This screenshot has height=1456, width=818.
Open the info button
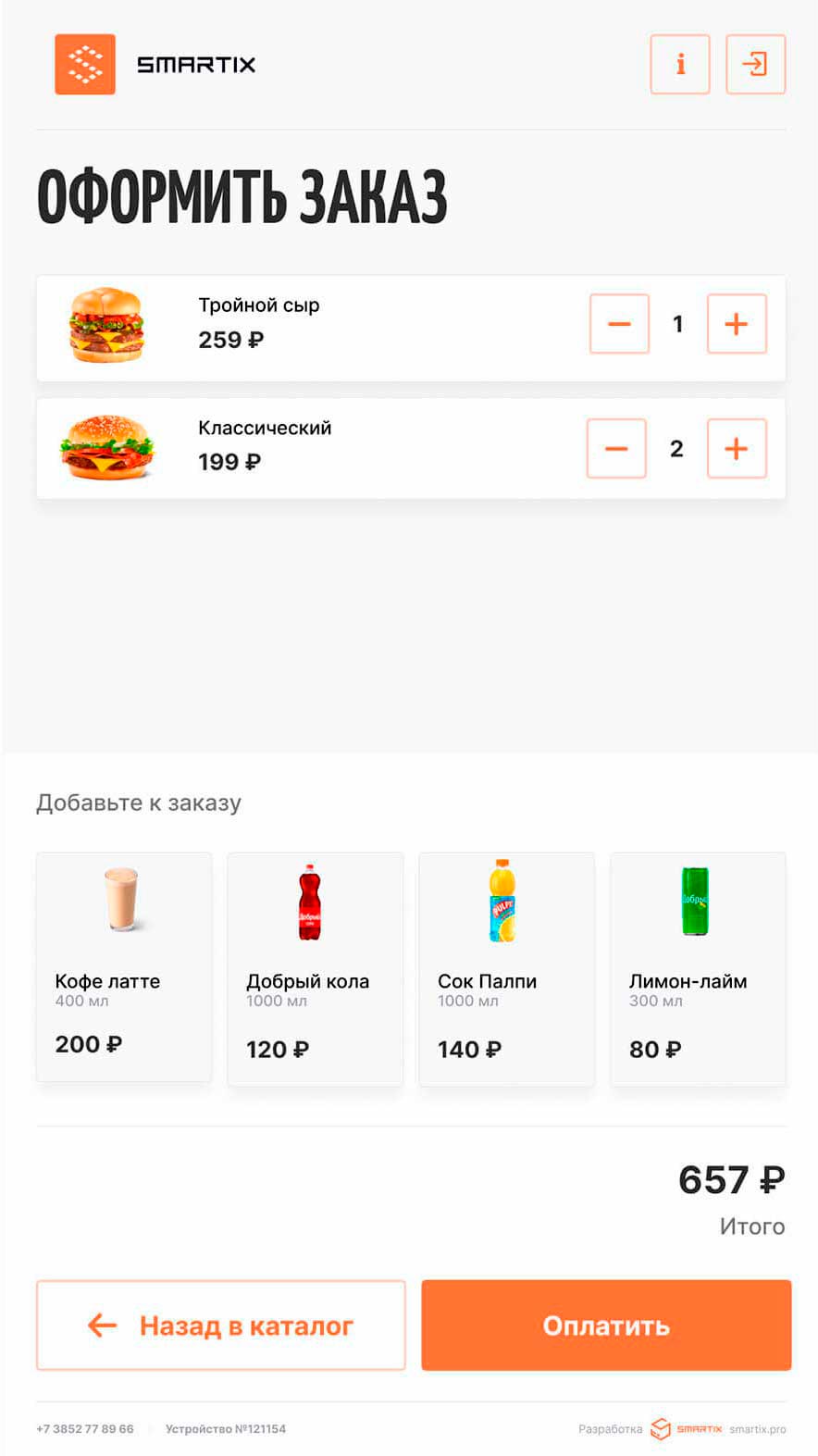click(x=680, y=64)
